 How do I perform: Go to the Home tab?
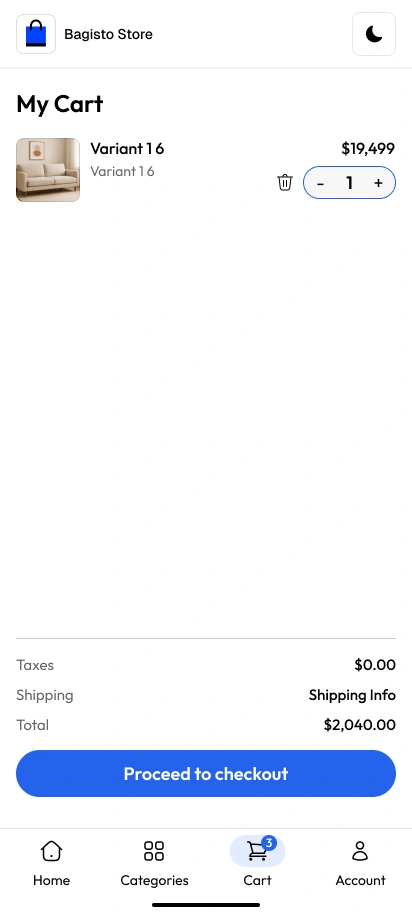(52, 863)
